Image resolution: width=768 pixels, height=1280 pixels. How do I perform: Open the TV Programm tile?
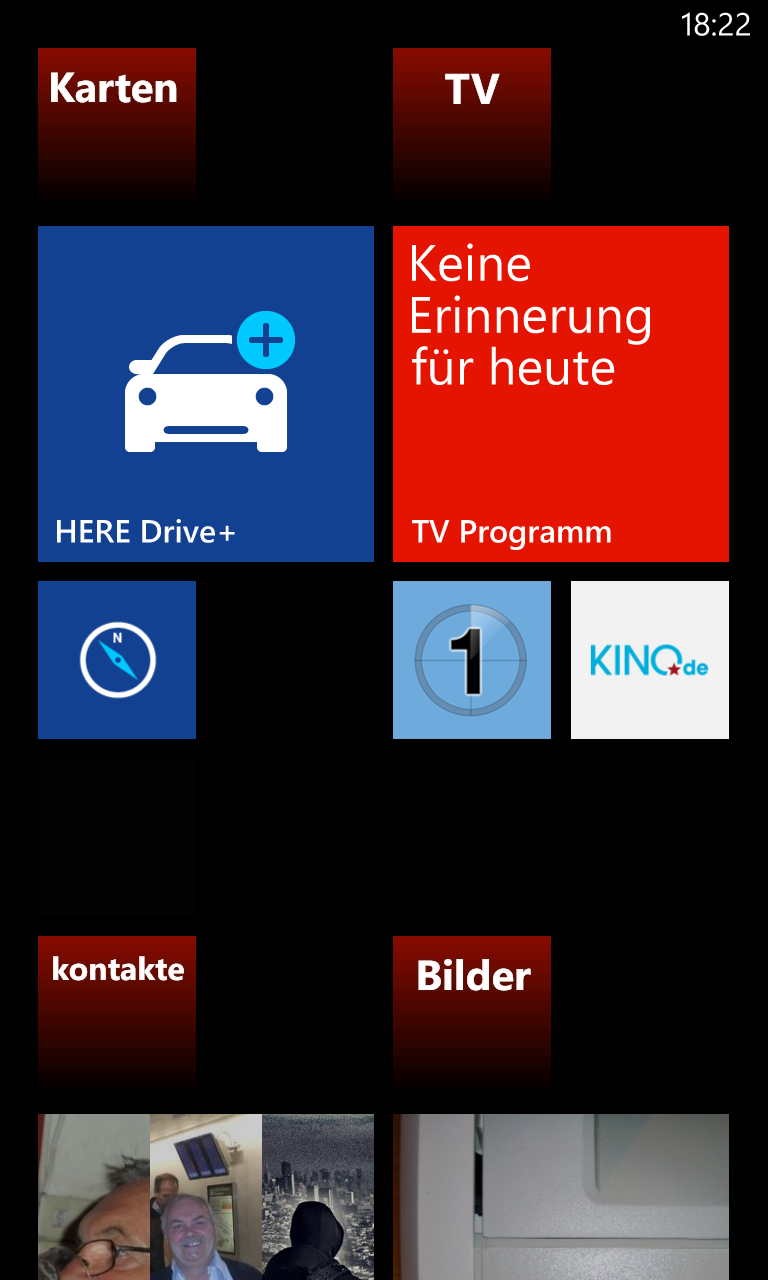click(x=561, y=394)
